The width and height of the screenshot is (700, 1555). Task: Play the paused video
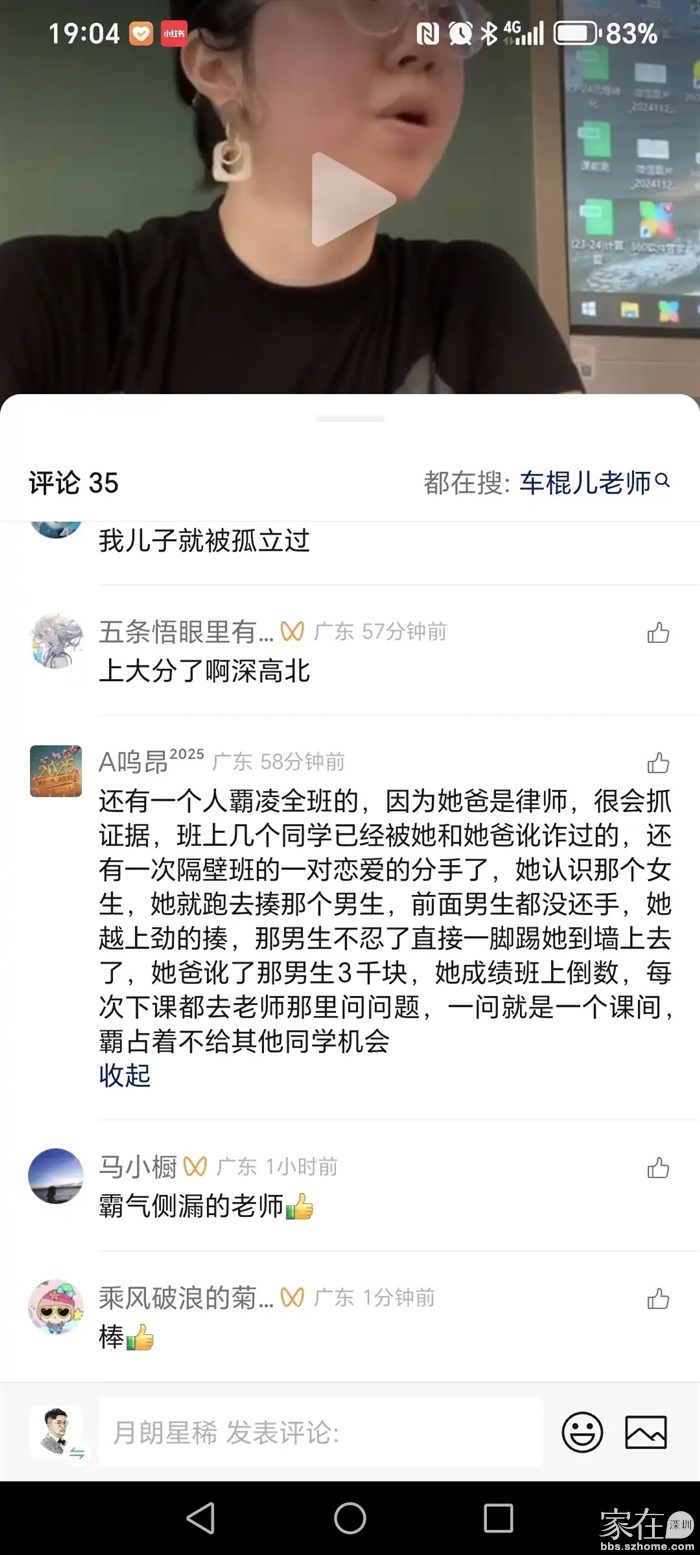[x=351, y=199]
